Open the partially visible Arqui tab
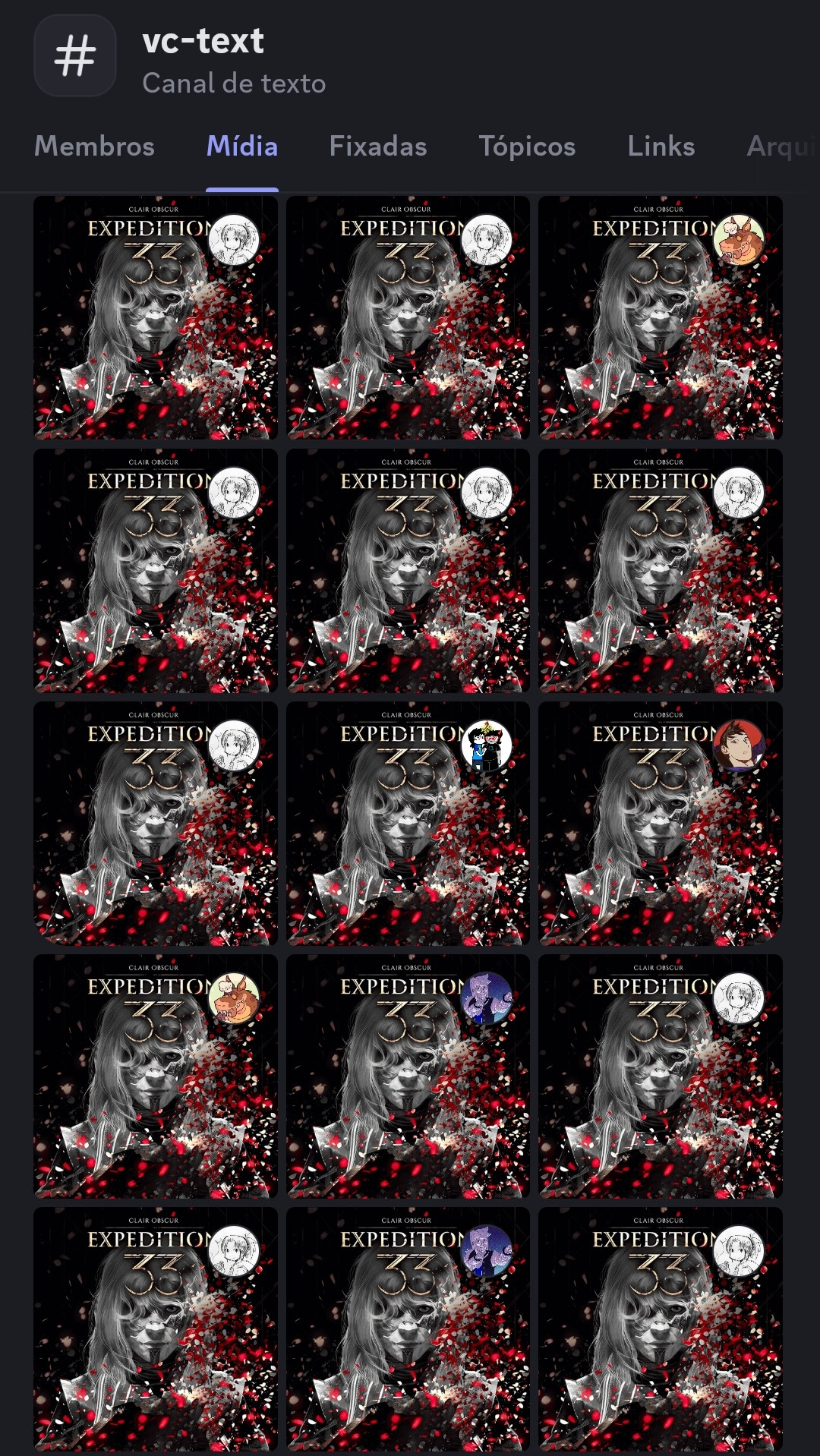This screenshot has width=820, height=1456. (781, 146)
